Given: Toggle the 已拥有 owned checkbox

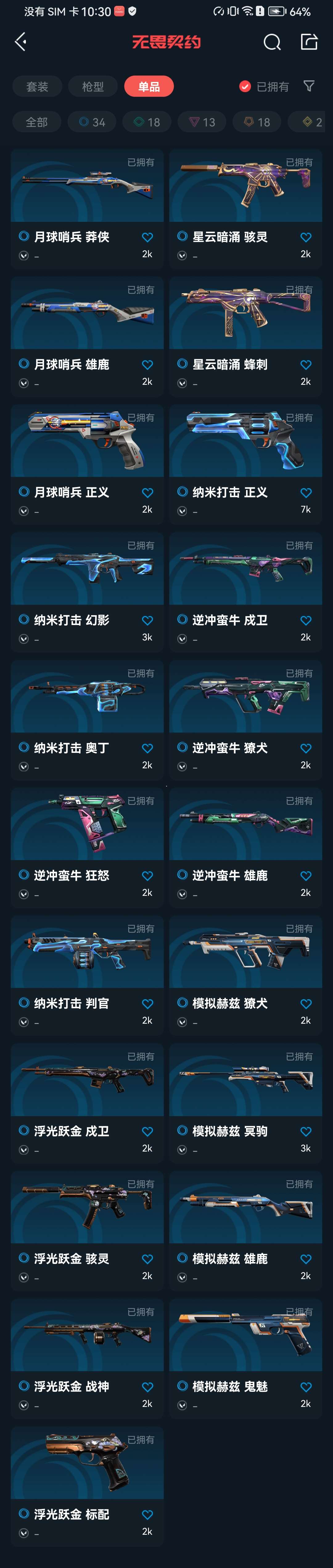Looking at the screenshot, I should pos(245,87).
